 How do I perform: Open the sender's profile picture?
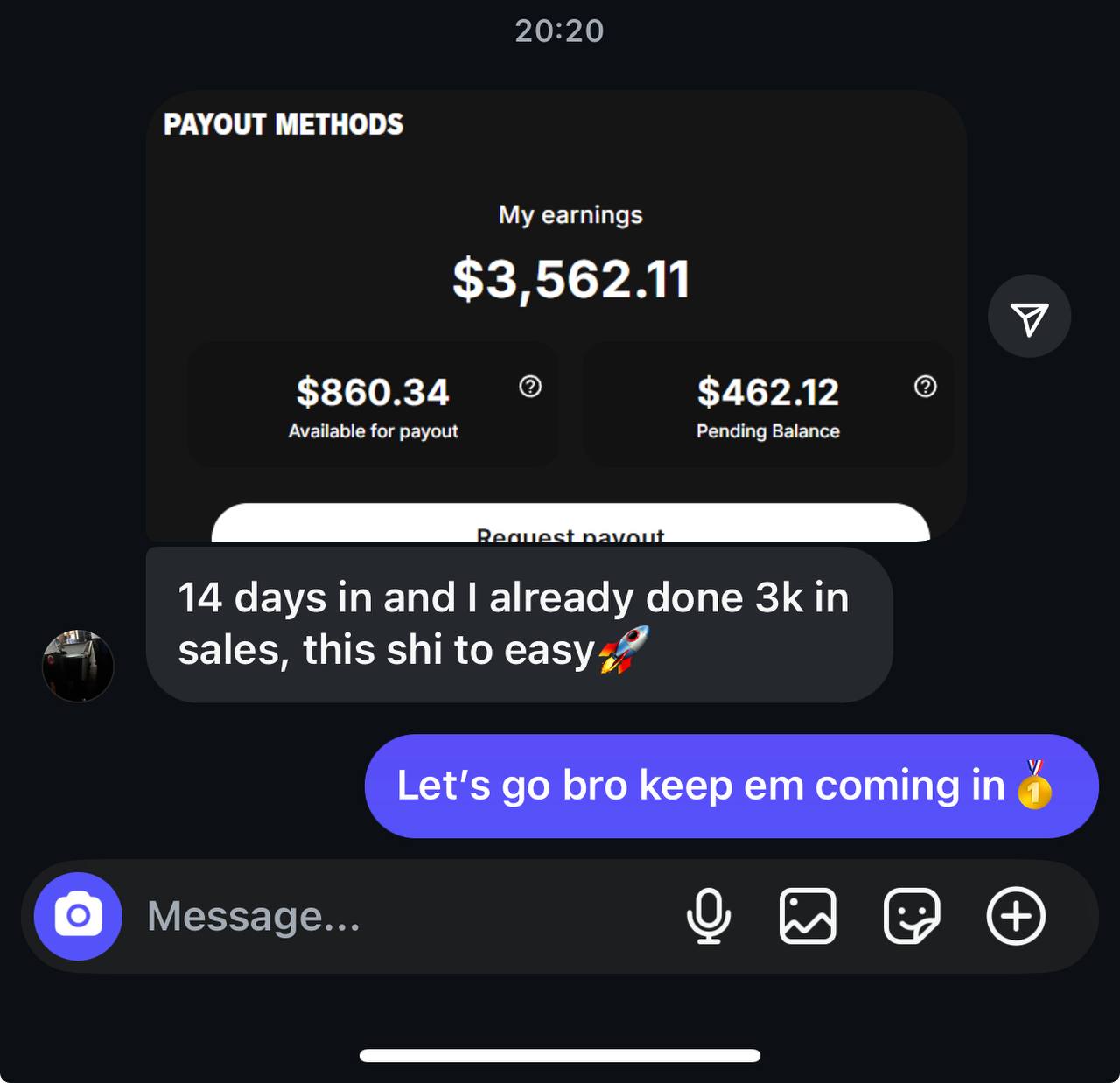78,666
